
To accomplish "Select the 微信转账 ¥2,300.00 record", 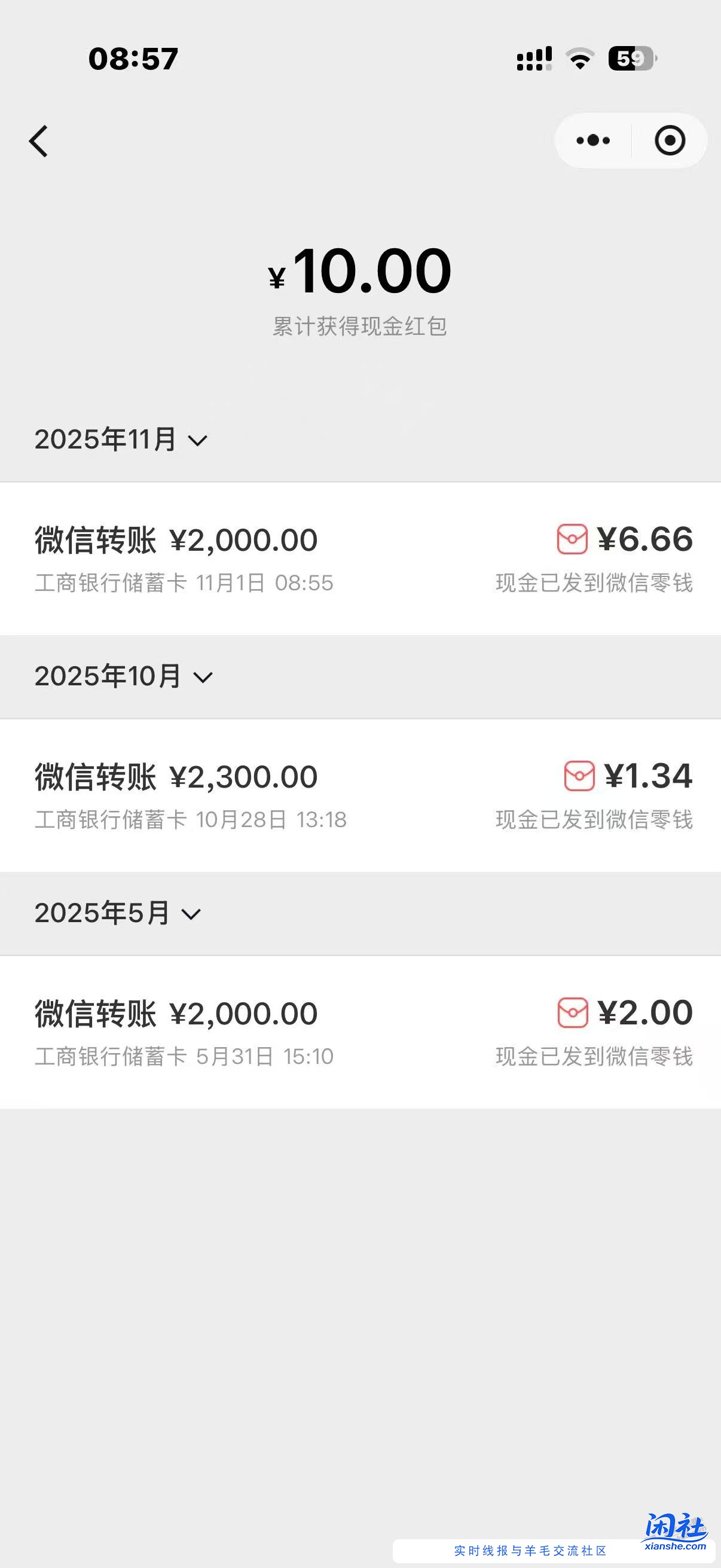I will 243,794.
